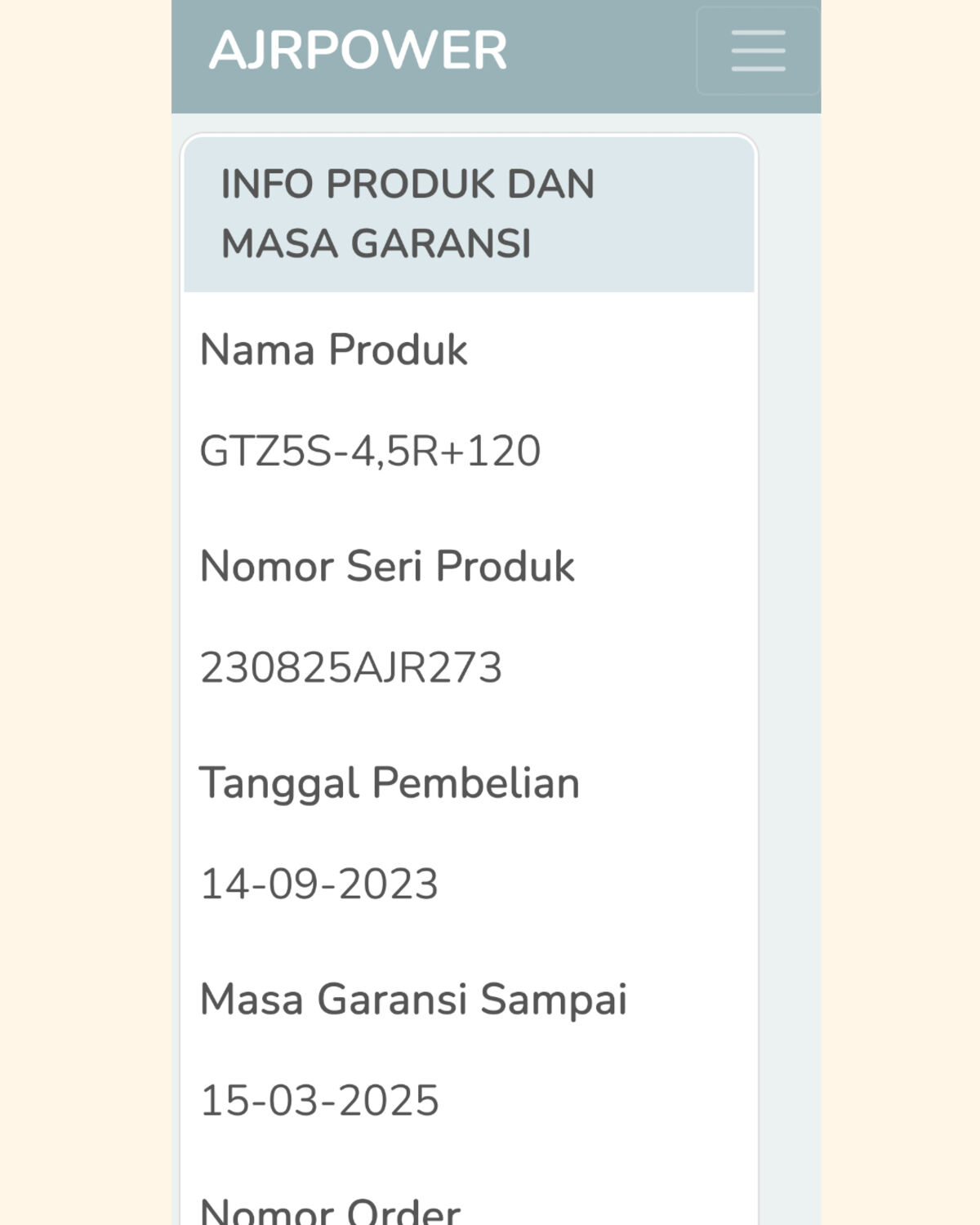Click the Nomor Seri Produk label
This screenshot has height=1225, width=980.
click(x=387, y=565)
